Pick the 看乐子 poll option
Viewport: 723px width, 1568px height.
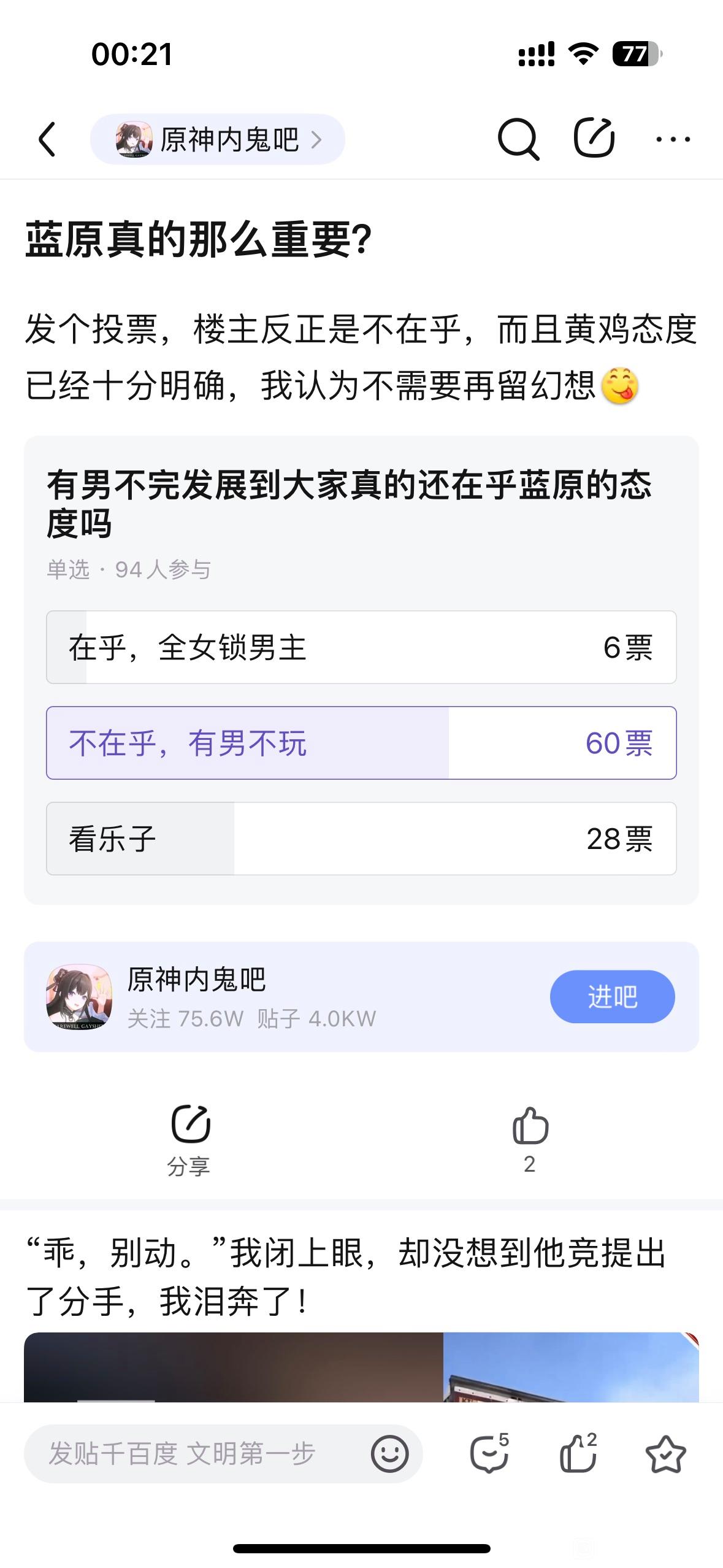coord(361,839)
